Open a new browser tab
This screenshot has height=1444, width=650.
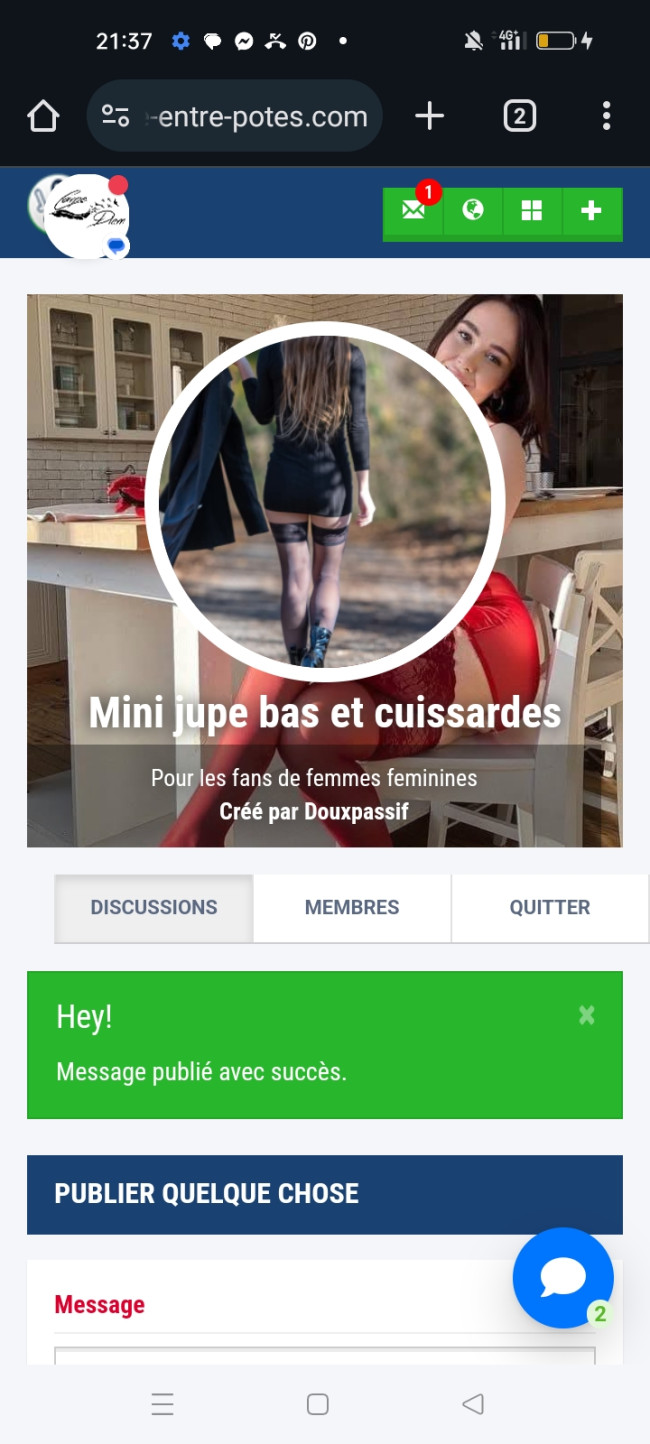pyautogui.click(x=429, y=117)
